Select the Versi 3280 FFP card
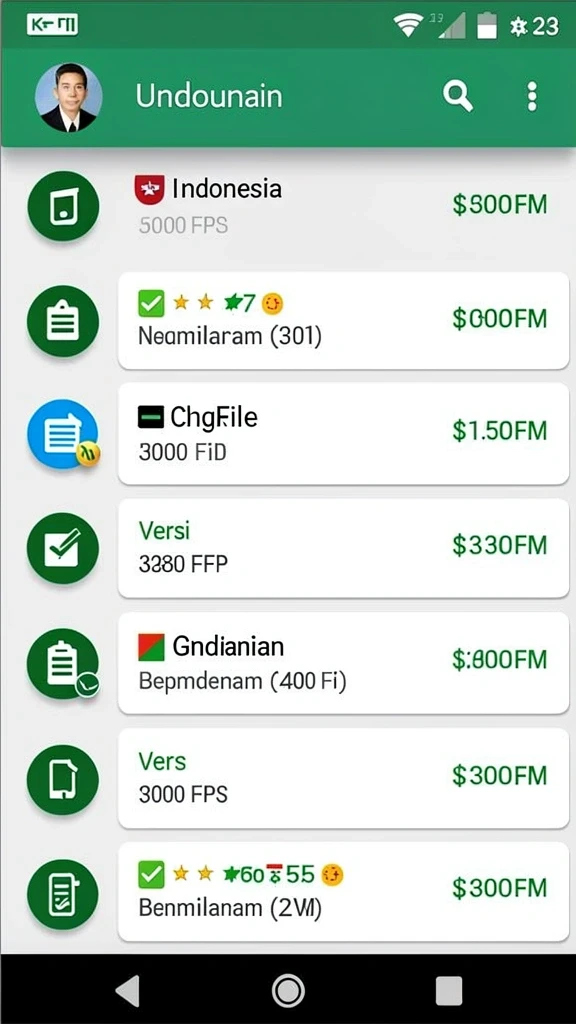 343,547
